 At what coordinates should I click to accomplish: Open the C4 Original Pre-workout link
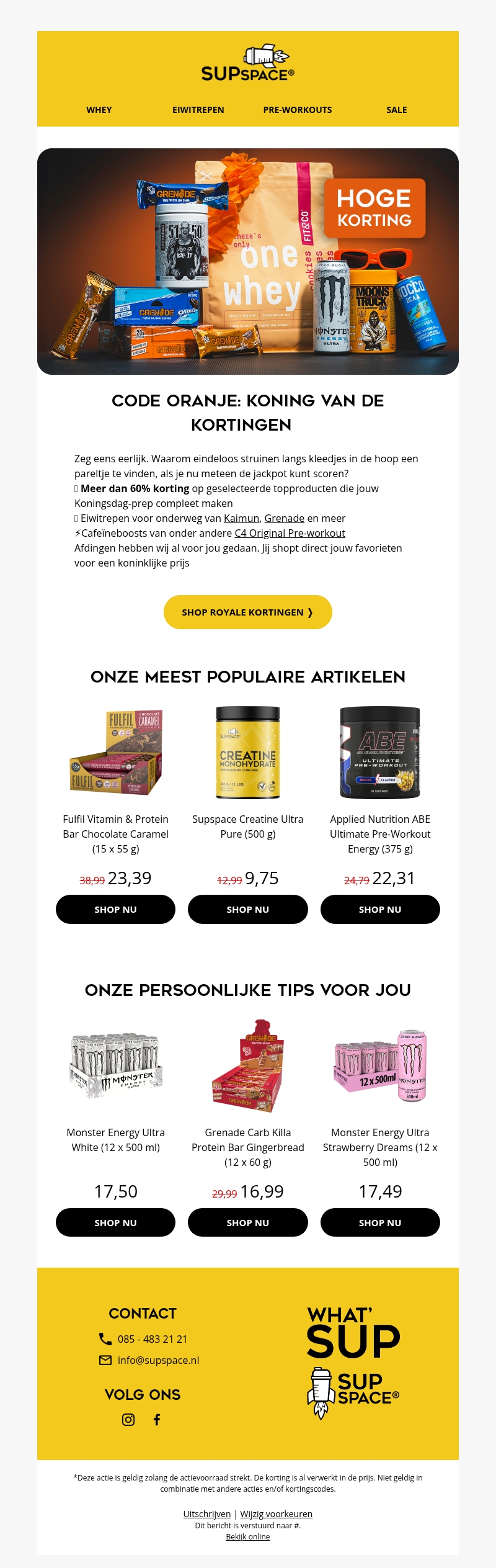coord(290,533)
